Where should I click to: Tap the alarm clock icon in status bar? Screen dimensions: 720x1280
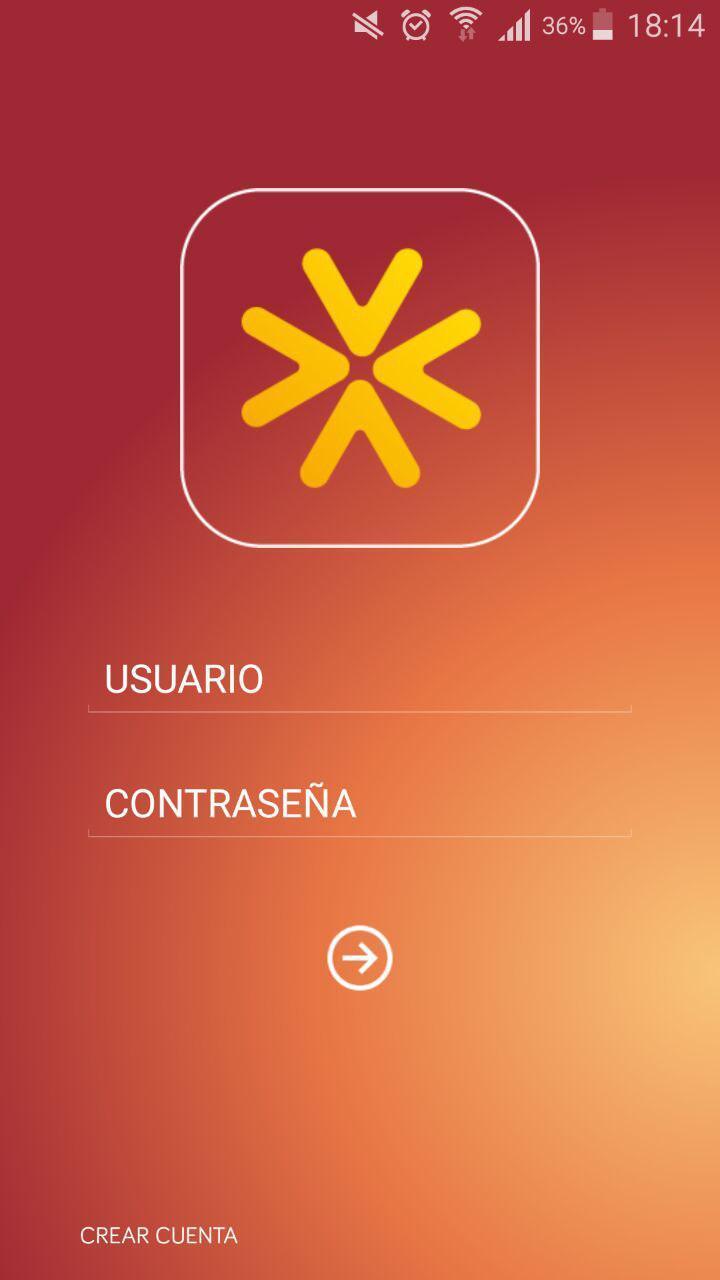(x=414, y=23)
